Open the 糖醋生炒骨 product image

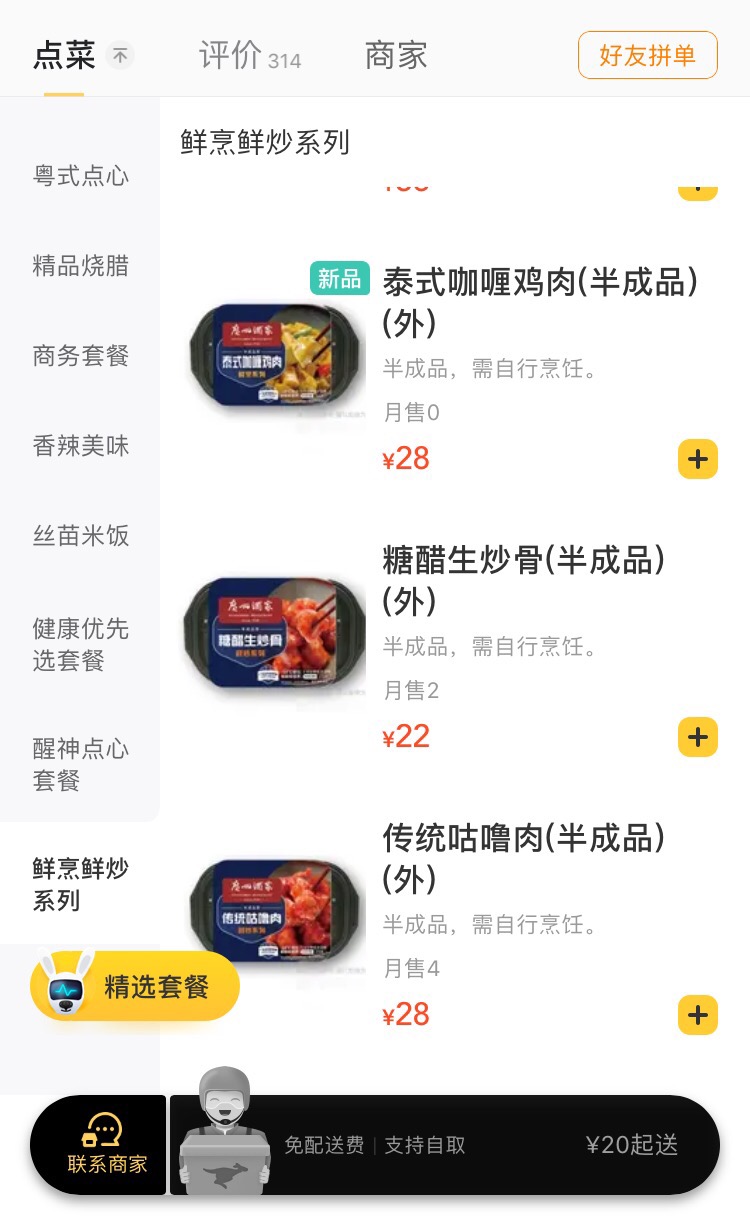pos(275,630)
